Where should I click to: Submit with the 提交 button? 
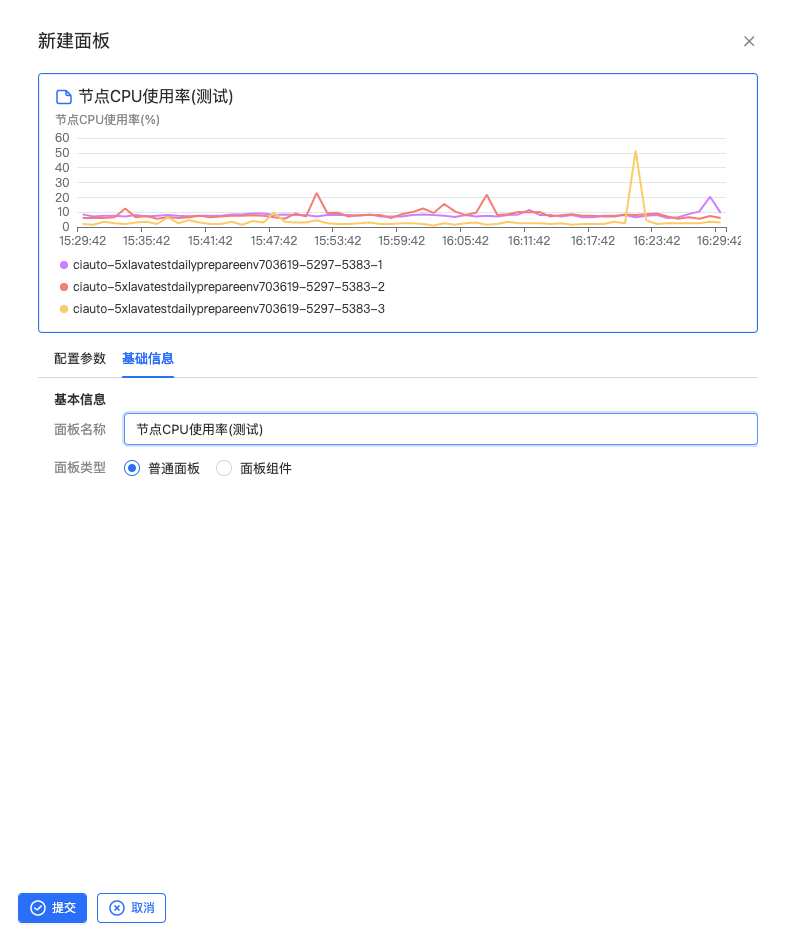point(52,908)
